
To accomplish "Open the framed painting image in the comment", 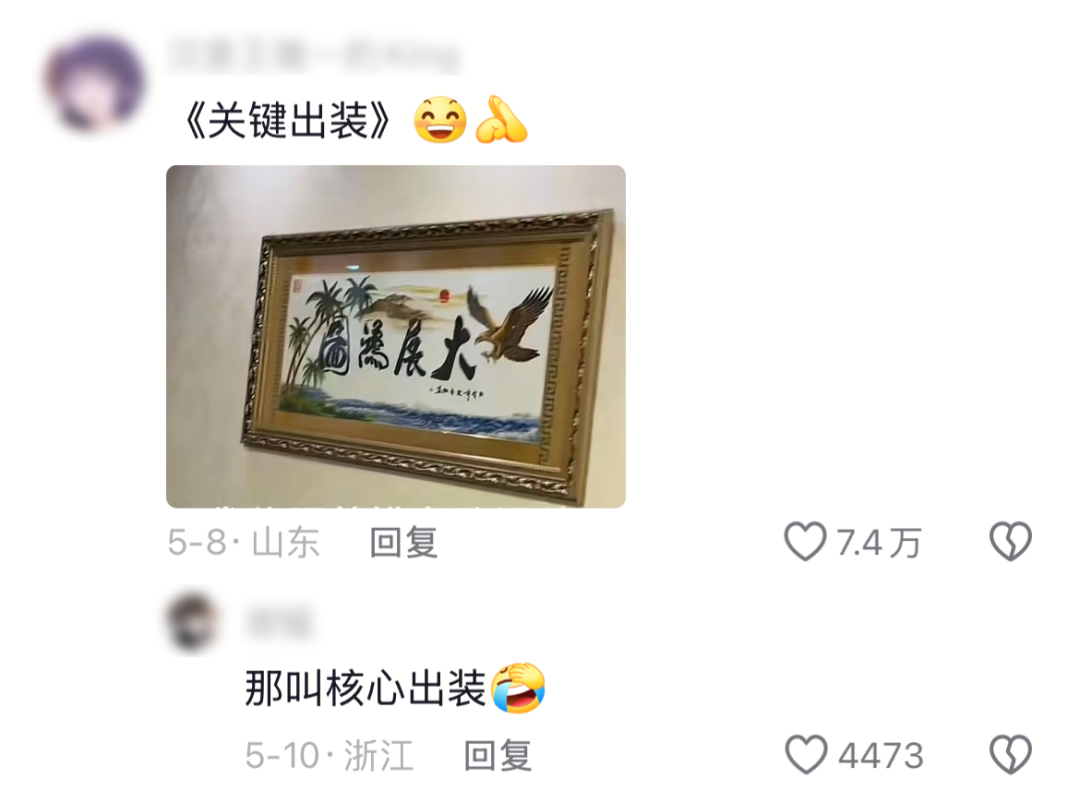I will pos(395,336).
